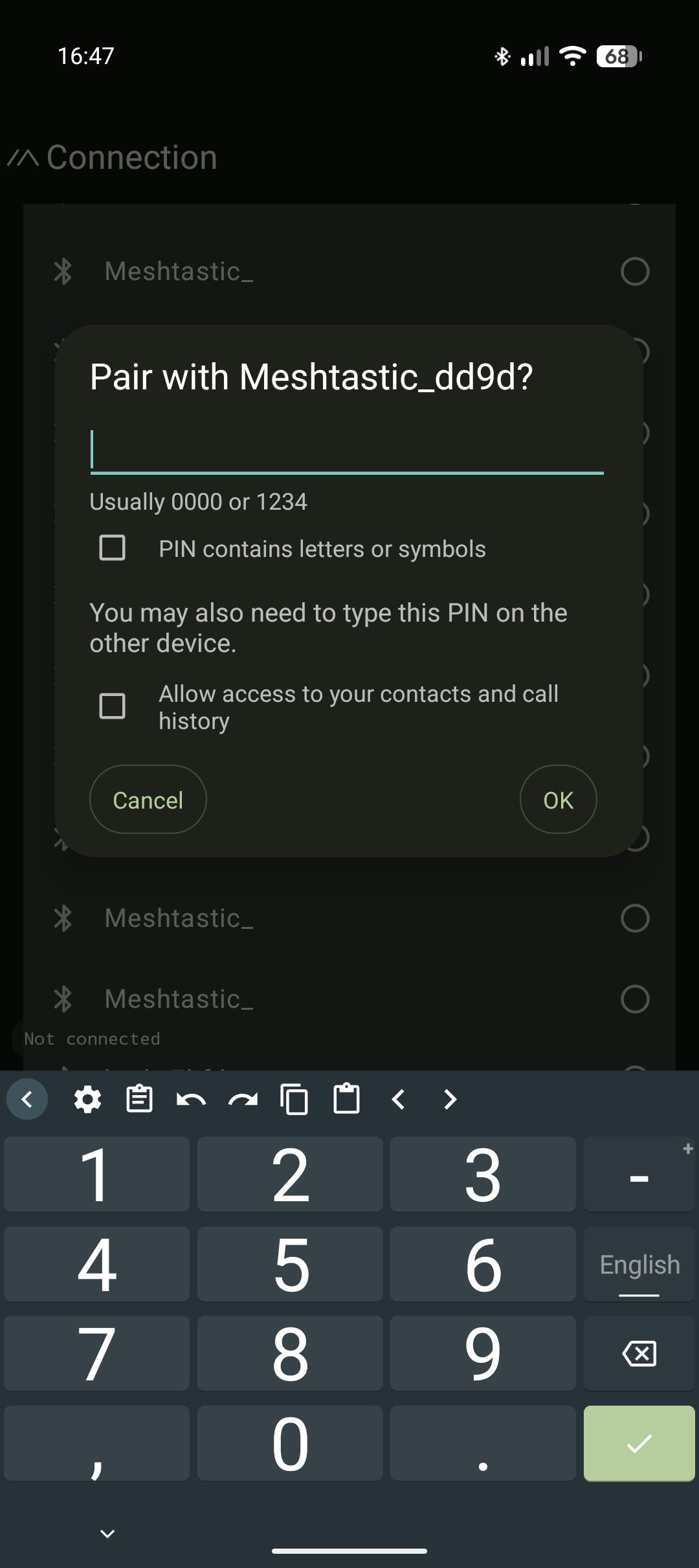The image size is (699, 1568).
Task: Move cursor left with the toolbar arrow
Action: pos(399,1099)
